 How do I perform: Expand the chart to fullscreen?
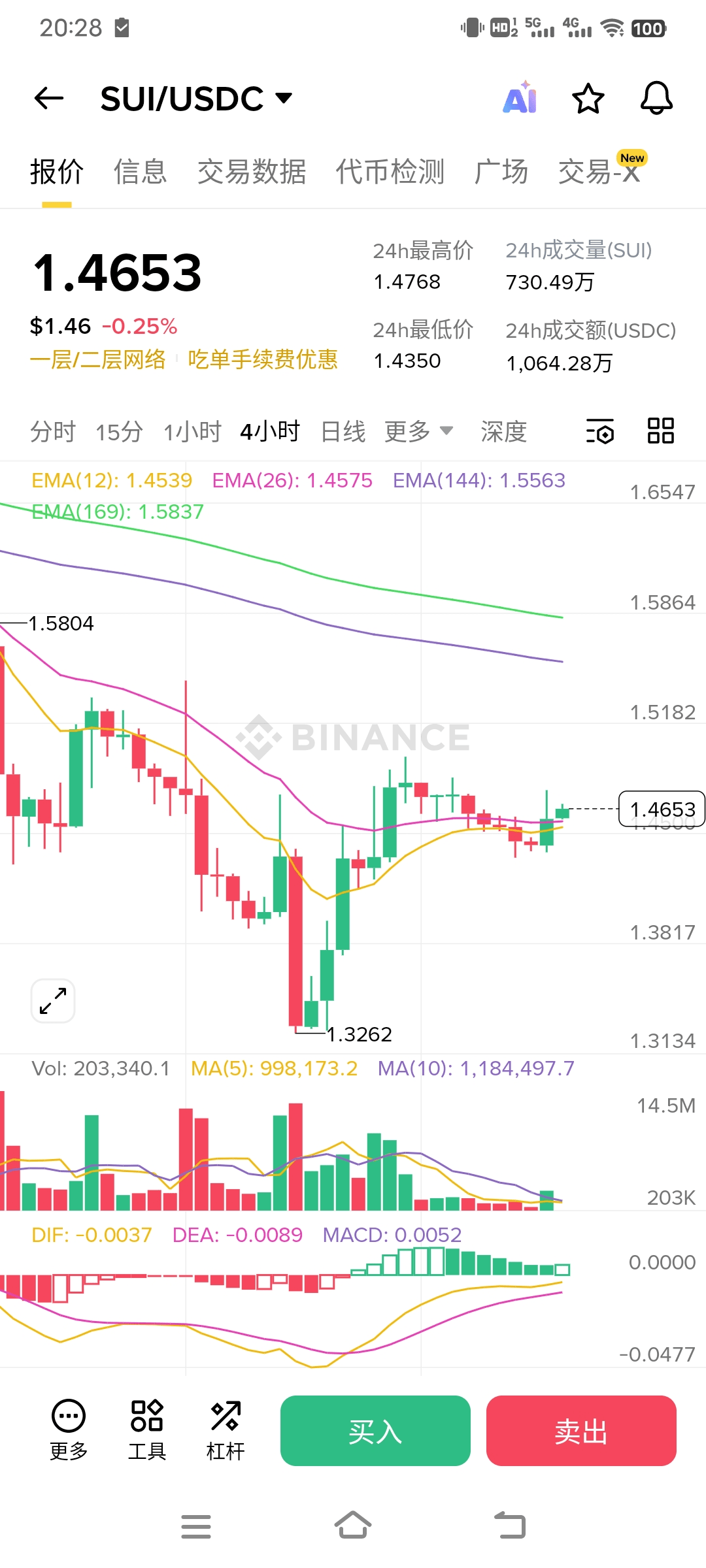pyautogui.click(x=53, y=1001)
